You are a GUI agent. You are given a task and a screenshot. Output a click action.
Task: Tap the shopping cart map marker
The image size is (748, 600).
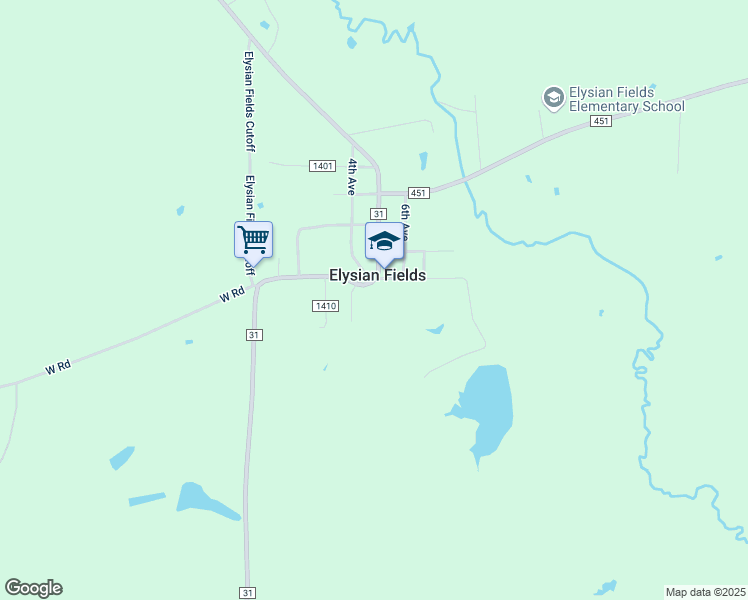[x=253, y=239]
